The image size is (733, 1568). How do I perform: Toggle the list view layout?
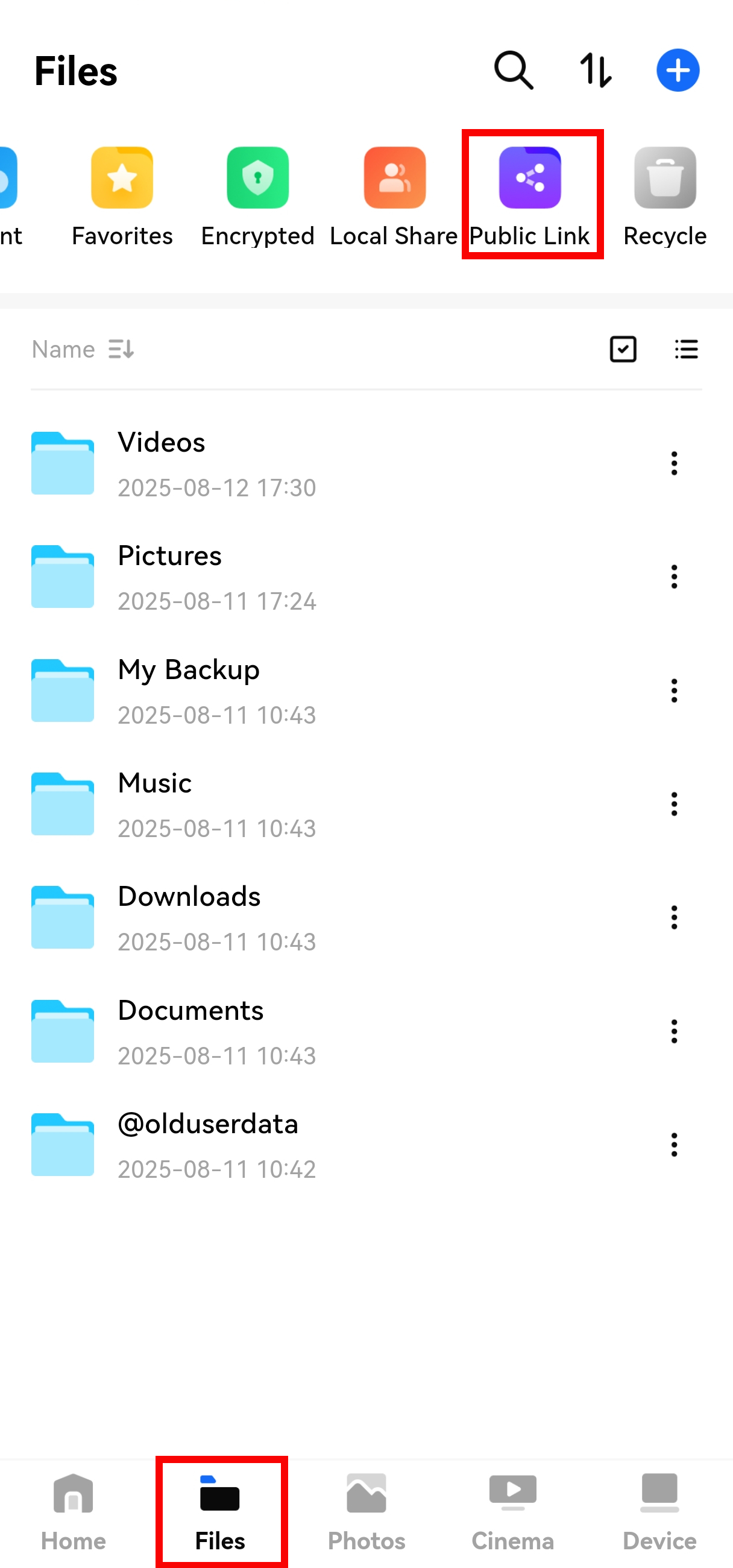(x=686, y=349)
